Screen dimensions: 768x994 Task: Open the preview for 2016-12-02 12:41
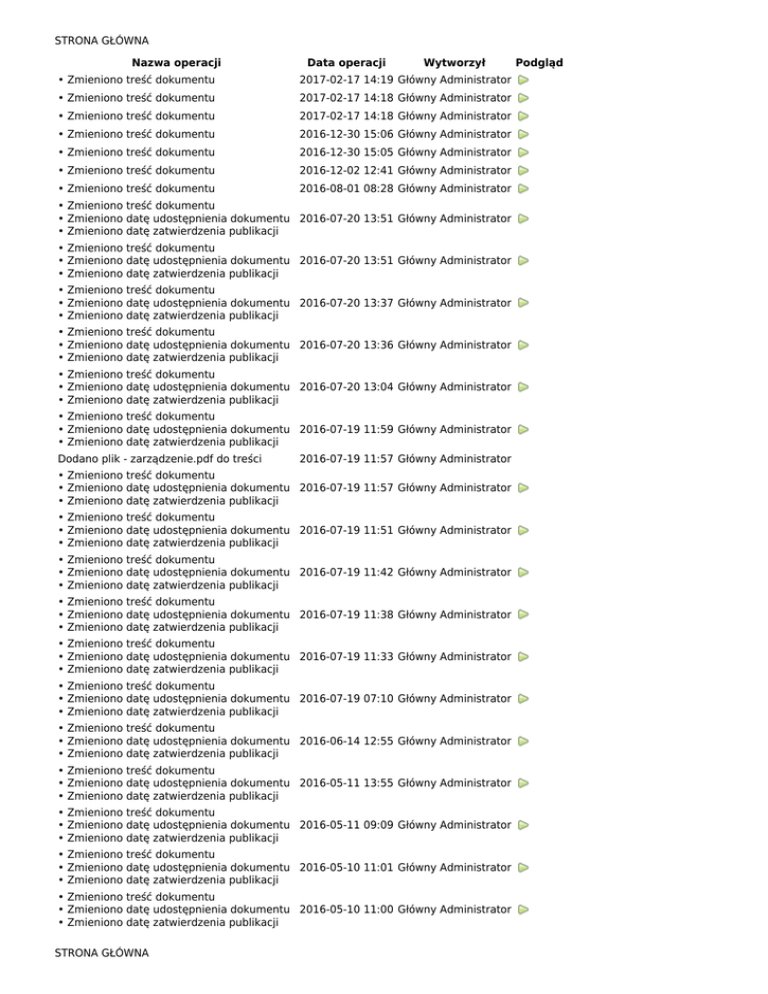[x=524, y=170]
